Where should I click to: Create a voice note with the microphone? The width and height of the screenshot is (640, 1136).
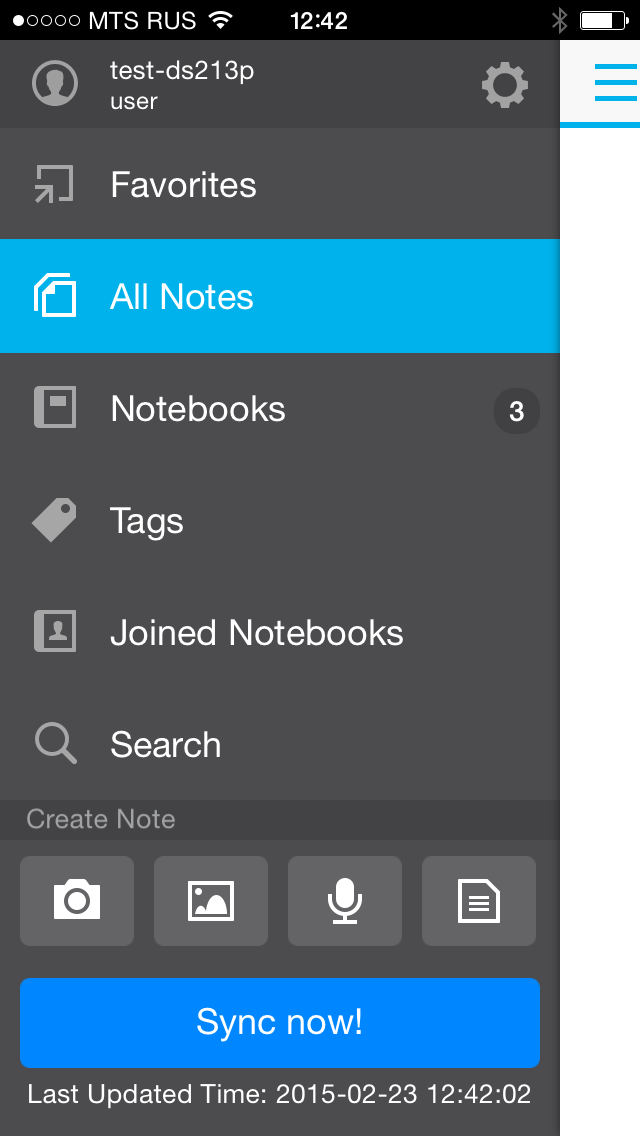tap(345, 901)
